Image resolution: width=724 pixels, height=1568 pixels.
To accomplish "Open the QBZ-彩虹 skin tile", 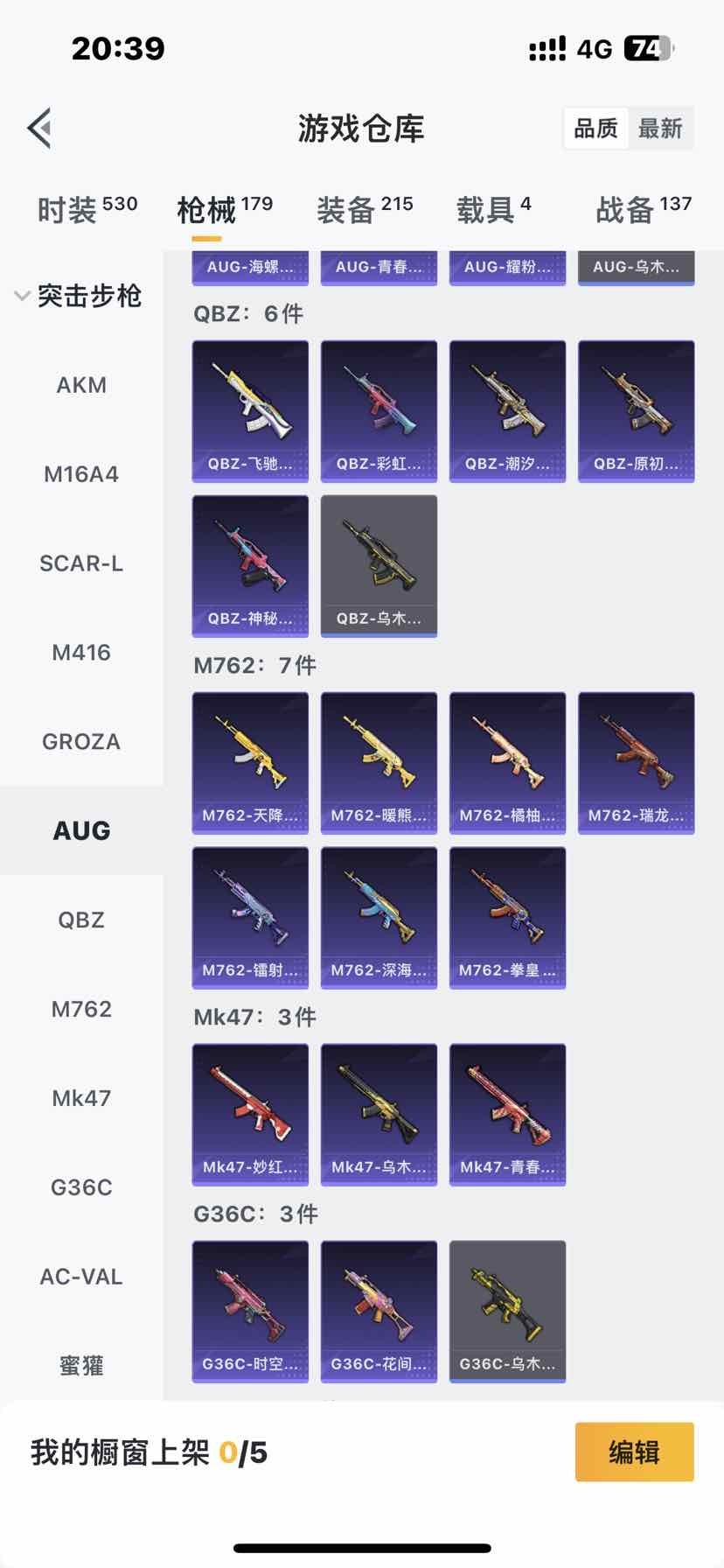I will click(379, 411).
